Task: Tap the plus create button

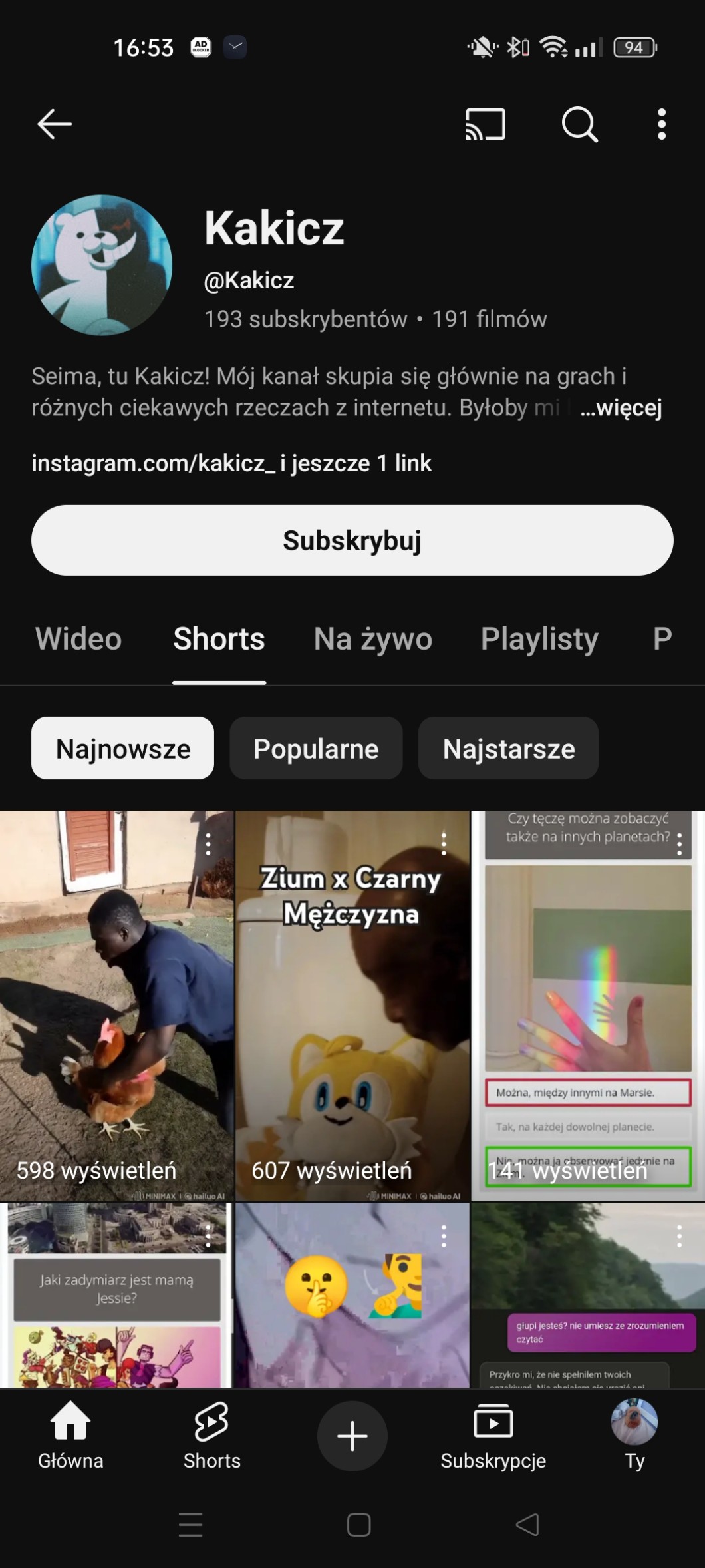Action: pyautogui.click(x=352, y=1436)
